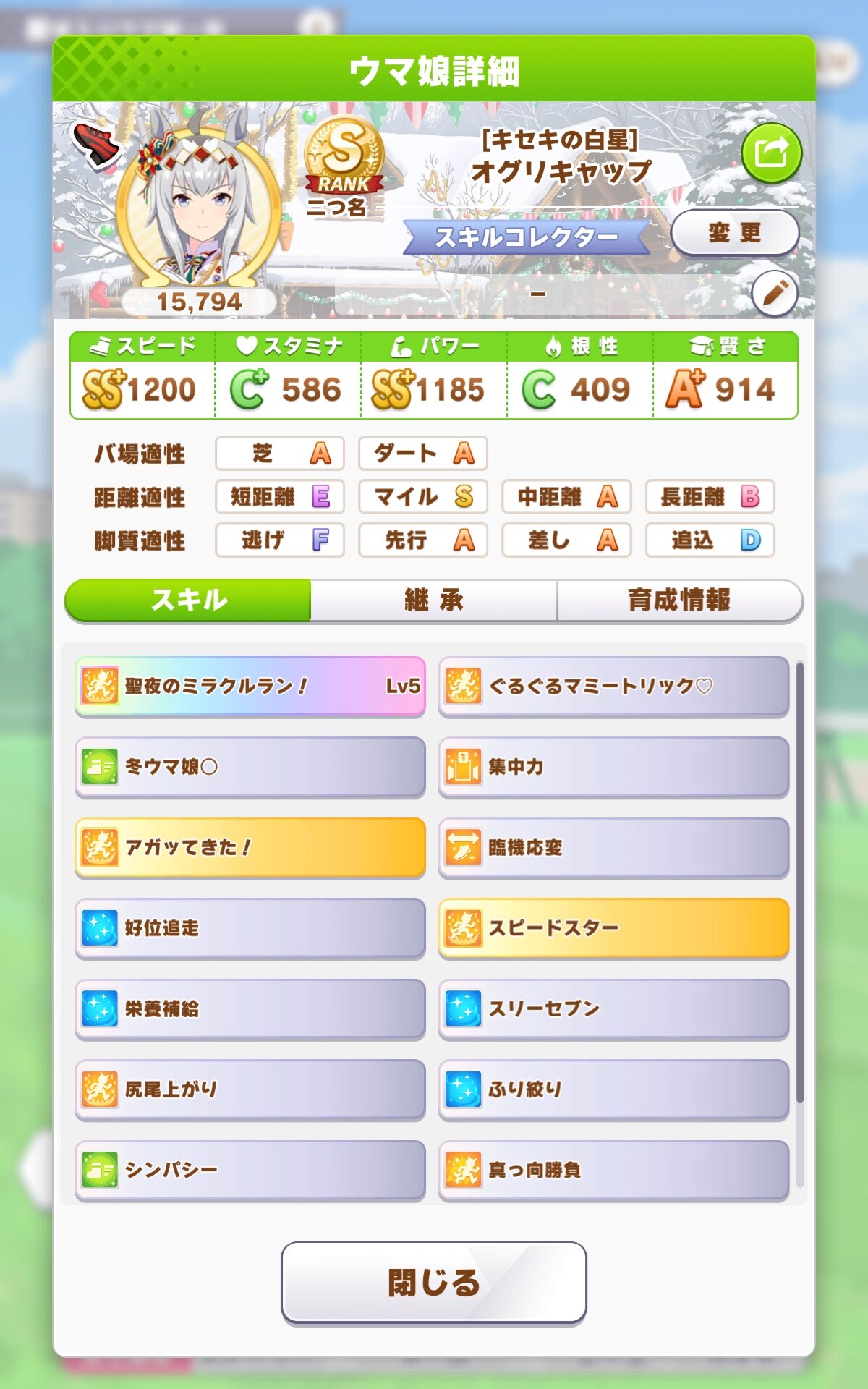Tap the 変更 button
This screenshot has height=1389, width=868.
[x=735, y=233]
